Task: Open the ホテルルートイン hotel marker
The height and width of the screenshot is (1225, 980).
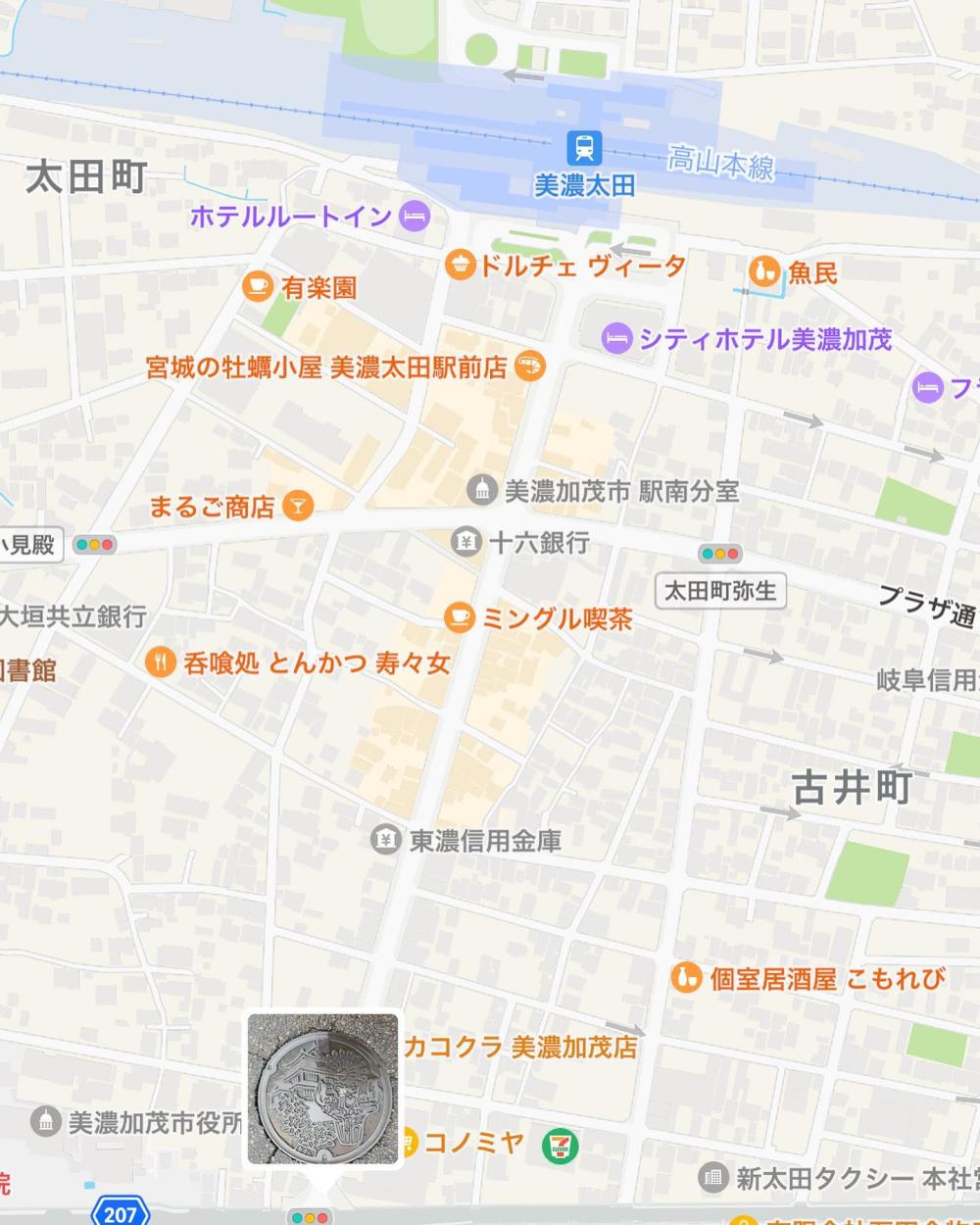Action: [x=415, y=217]
